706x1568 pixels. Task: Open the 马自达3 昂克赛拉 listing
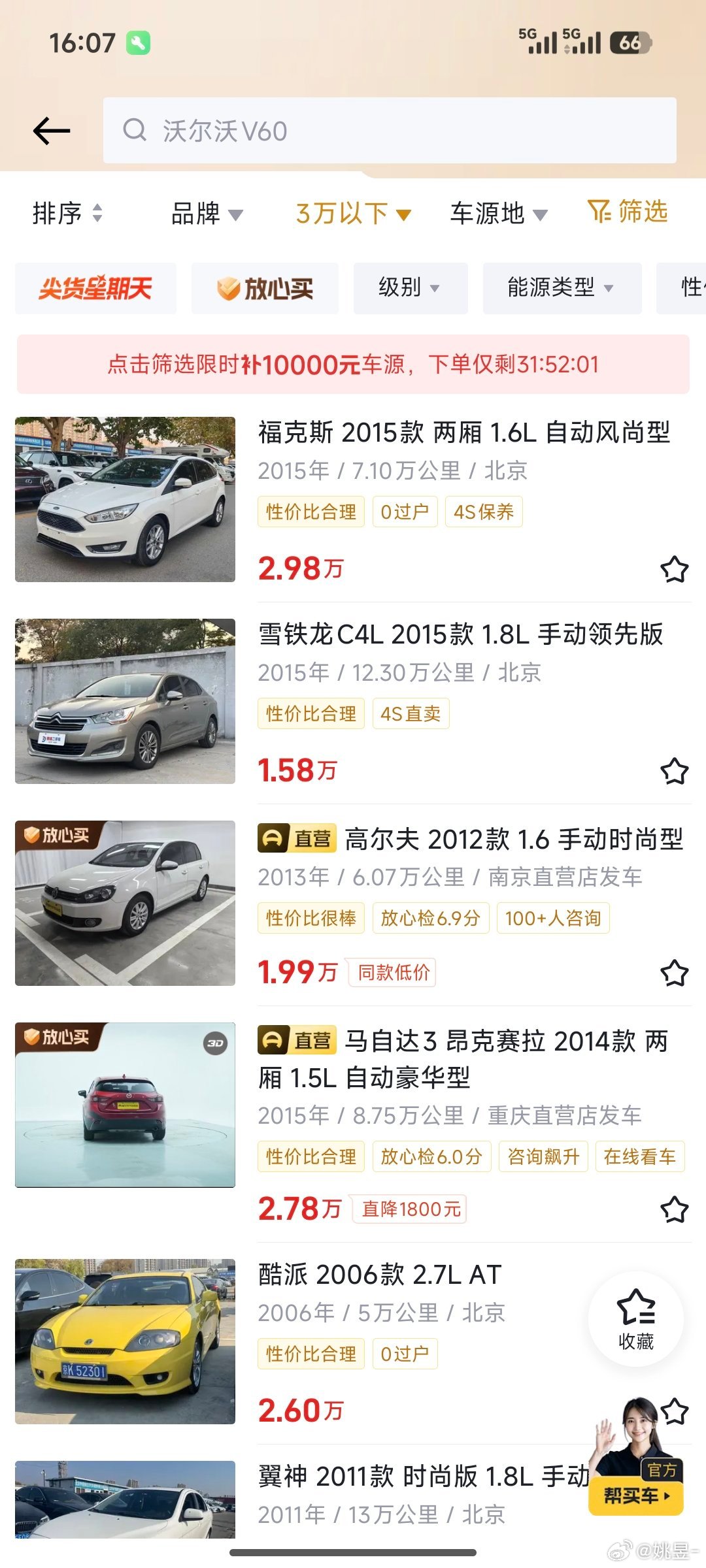(x=505, y=1041)
